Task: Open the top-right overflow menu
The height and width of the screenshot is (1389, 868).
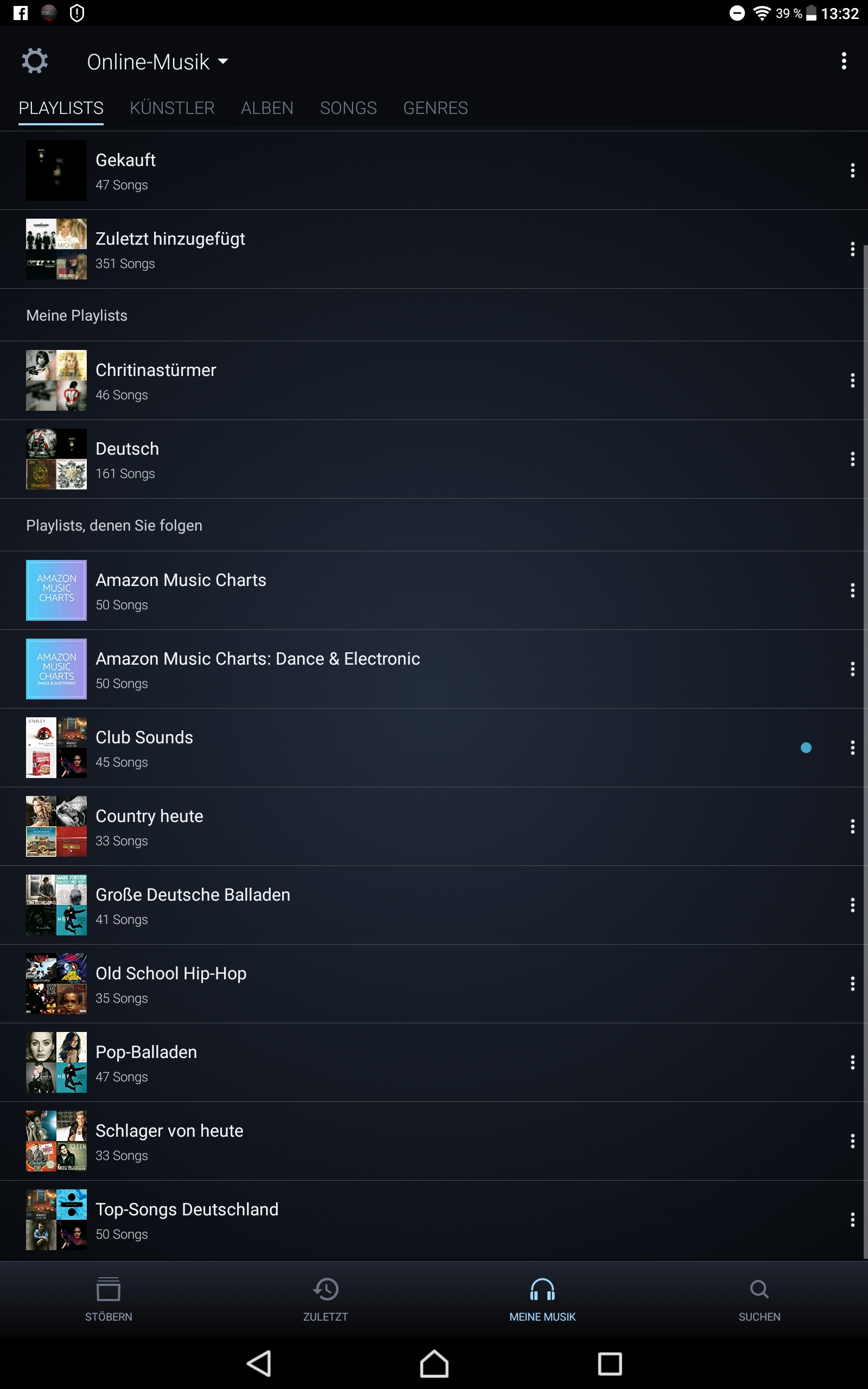Action: (x=843, y=61)
